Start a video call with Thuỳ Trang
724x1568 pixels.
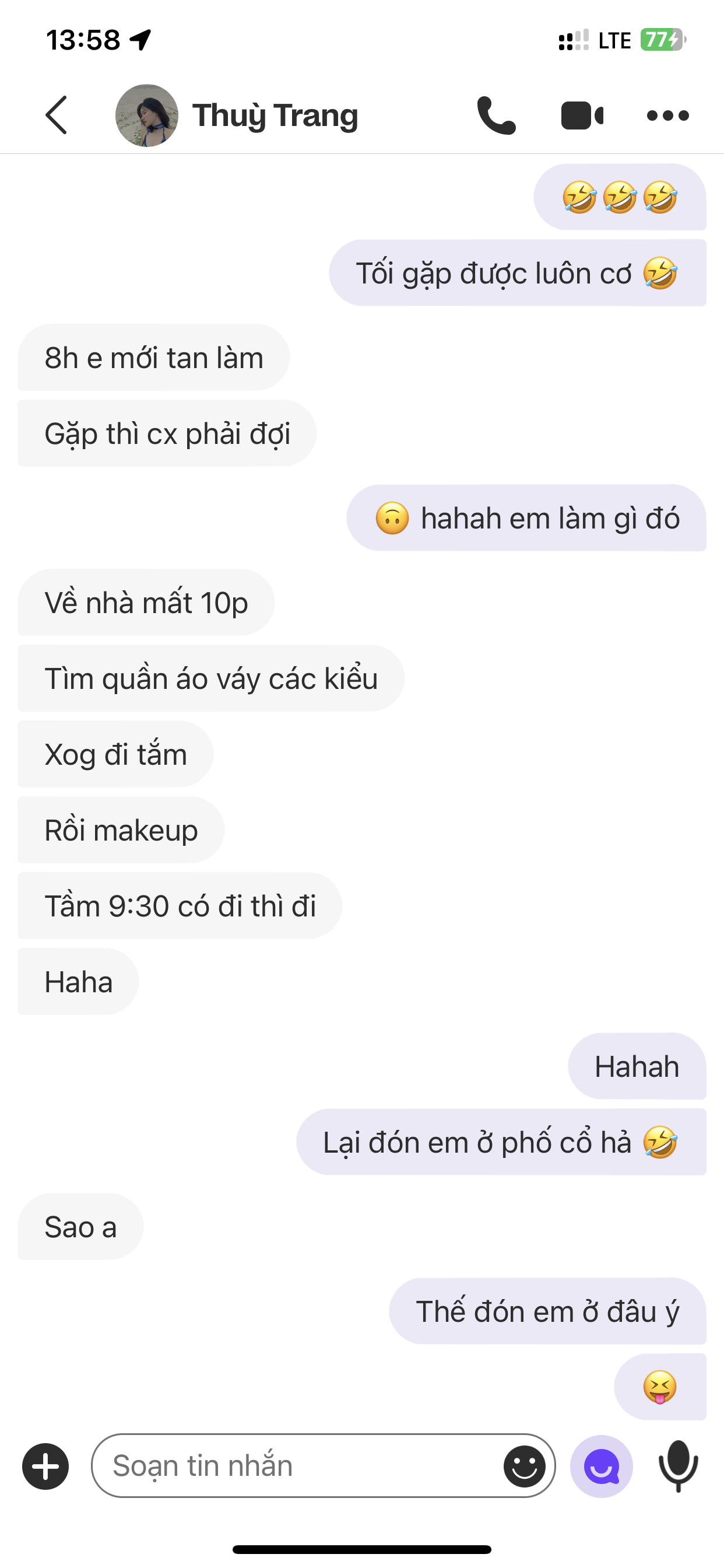point(582,115)
